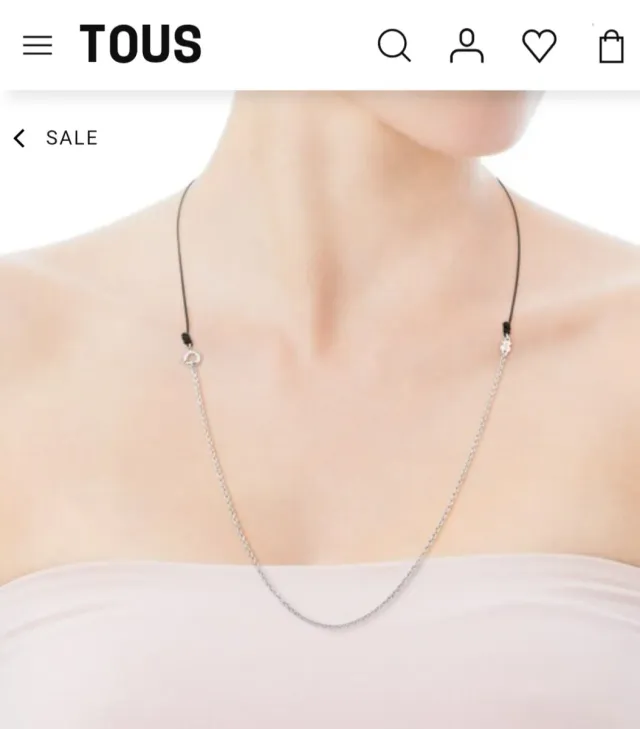Go to the account profile

click(466, 45)
